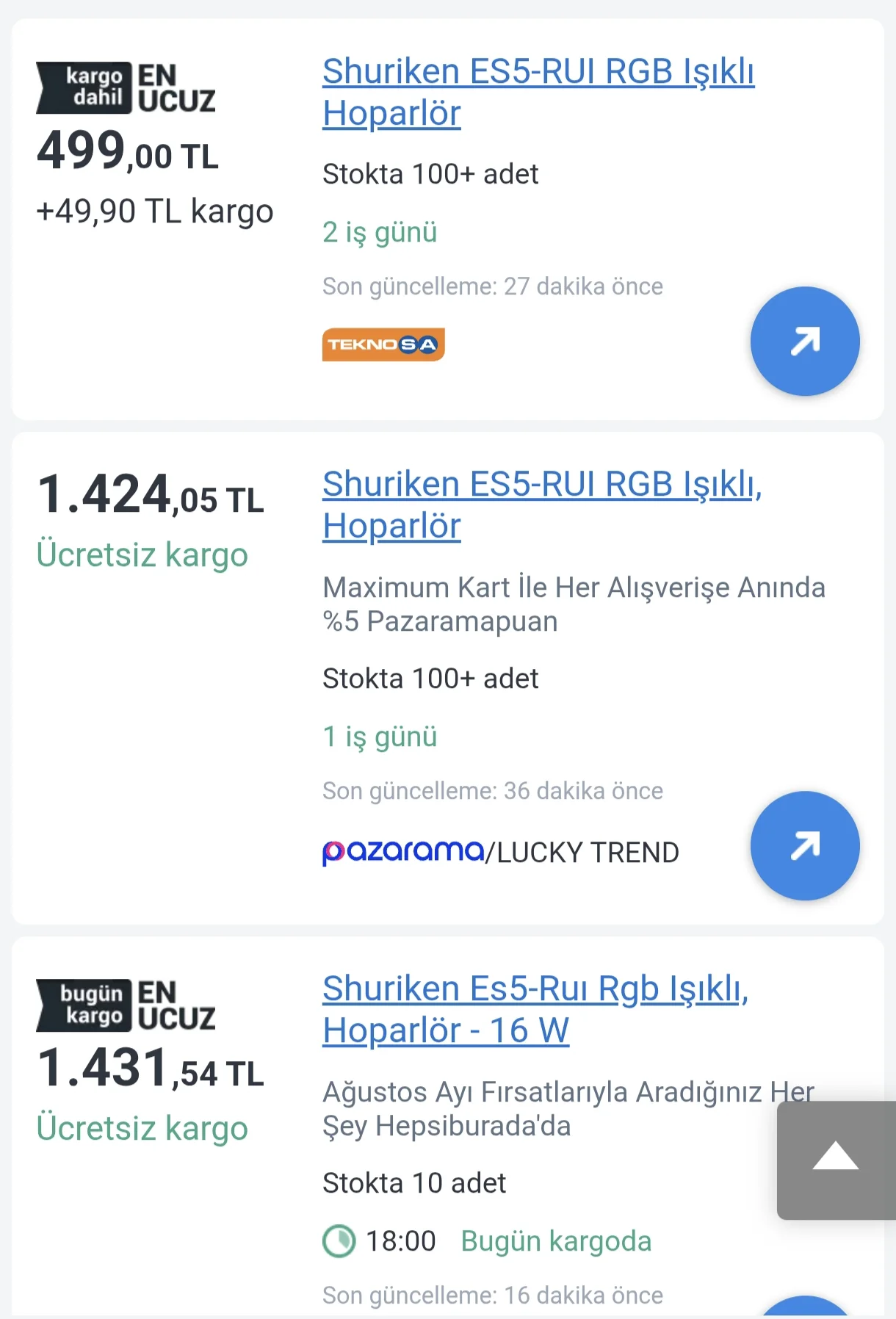Click the 'kargo dahil EN UCUZ' badge
Screen dimensions: 896x1319
126,90
